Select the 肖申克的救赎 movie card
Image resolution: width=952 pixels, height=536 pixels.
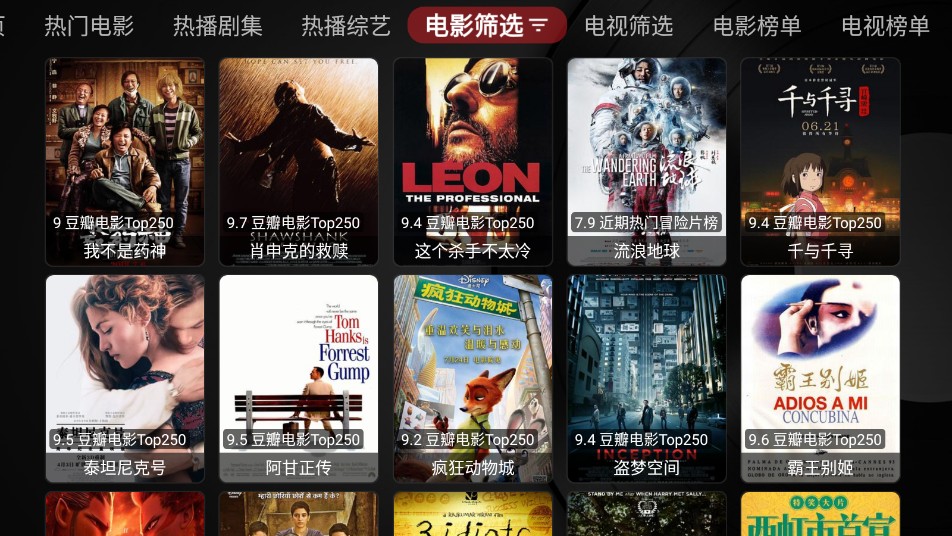(x=299, y=160)
